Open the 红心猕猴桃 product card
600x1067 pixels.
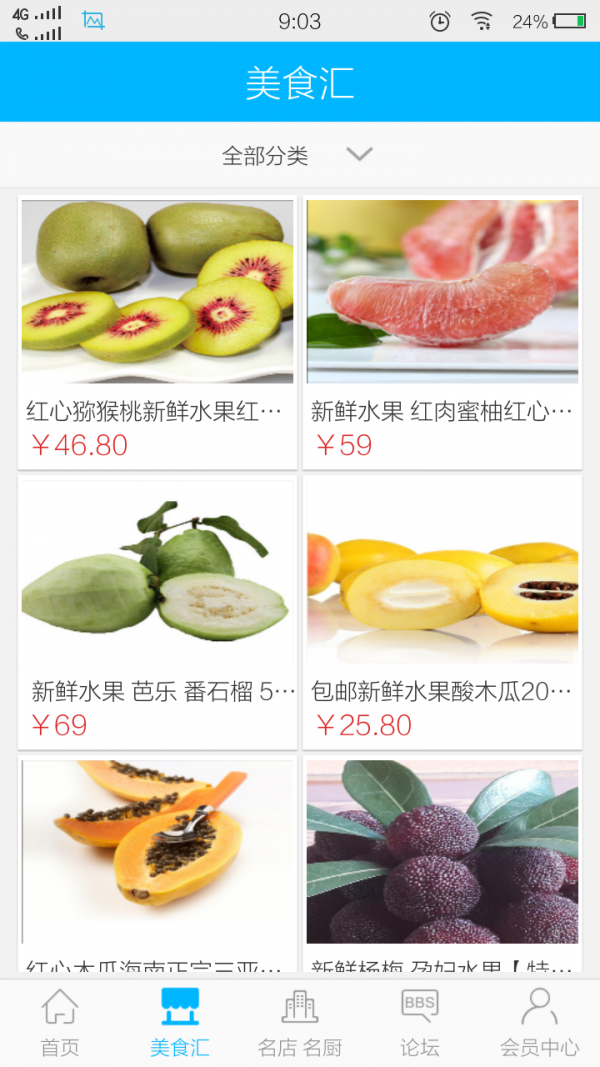click(x=158, y=330)
